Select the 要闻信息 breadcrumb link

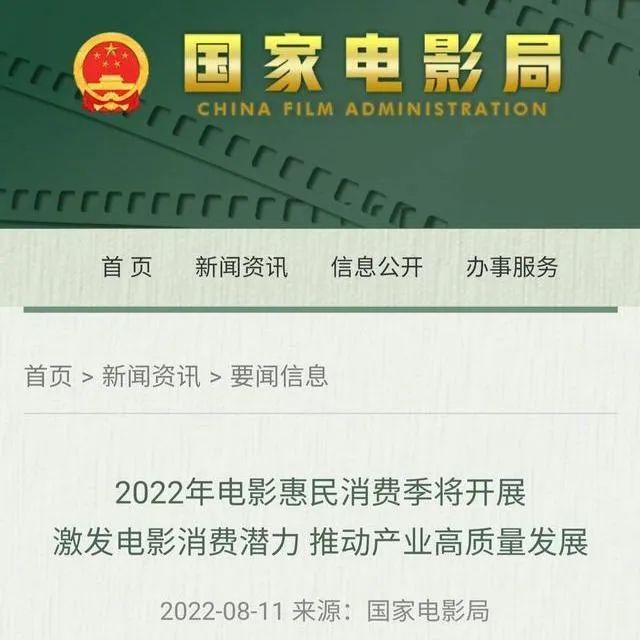tap(279, 376)
